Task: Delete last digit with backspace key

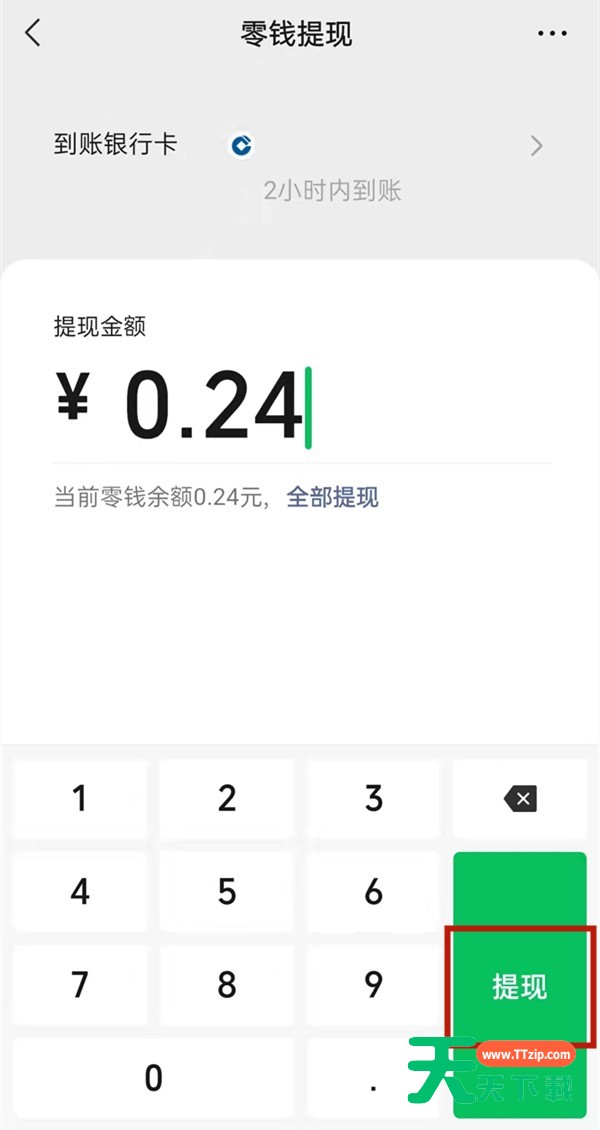Action: [519, 798]
